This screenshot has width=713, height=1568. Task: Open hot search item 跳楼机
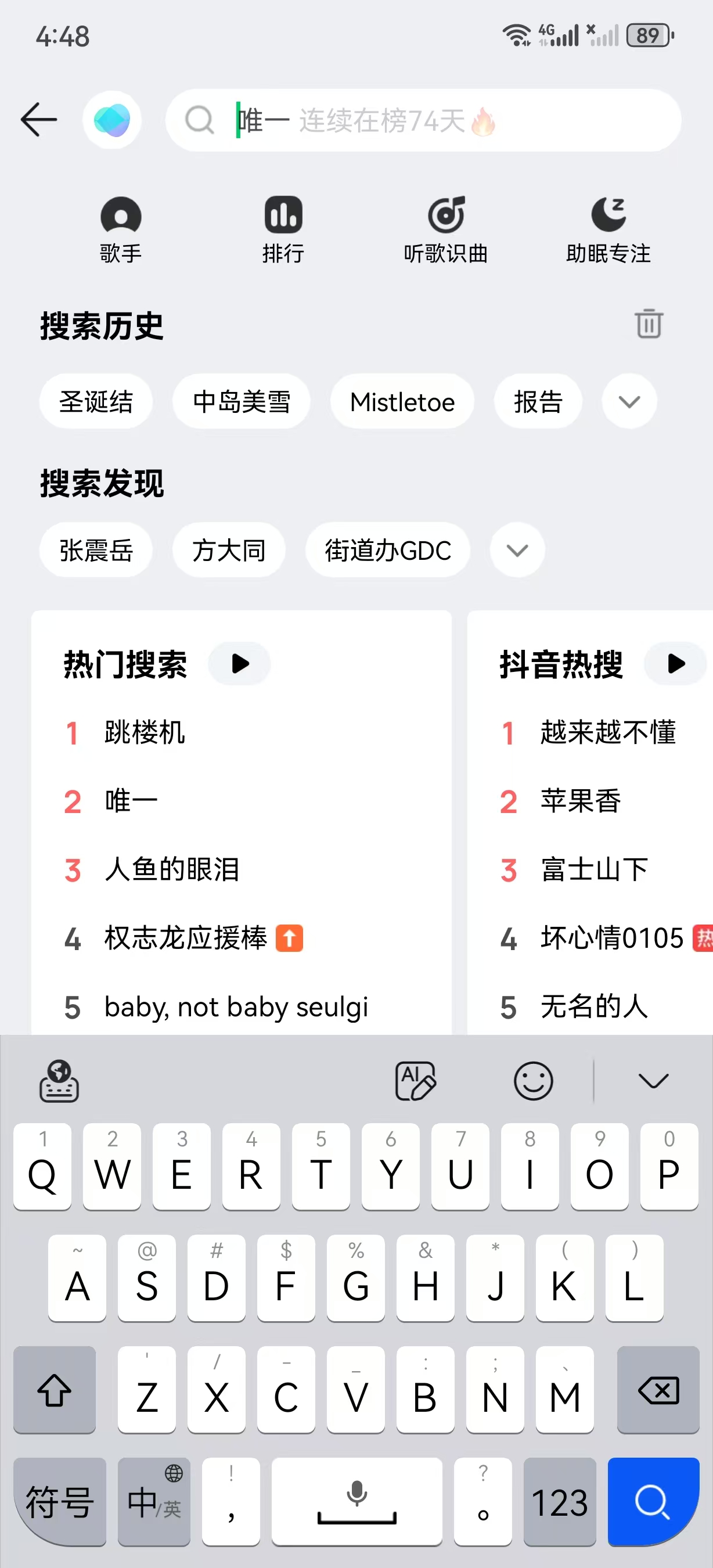[144, 732]
